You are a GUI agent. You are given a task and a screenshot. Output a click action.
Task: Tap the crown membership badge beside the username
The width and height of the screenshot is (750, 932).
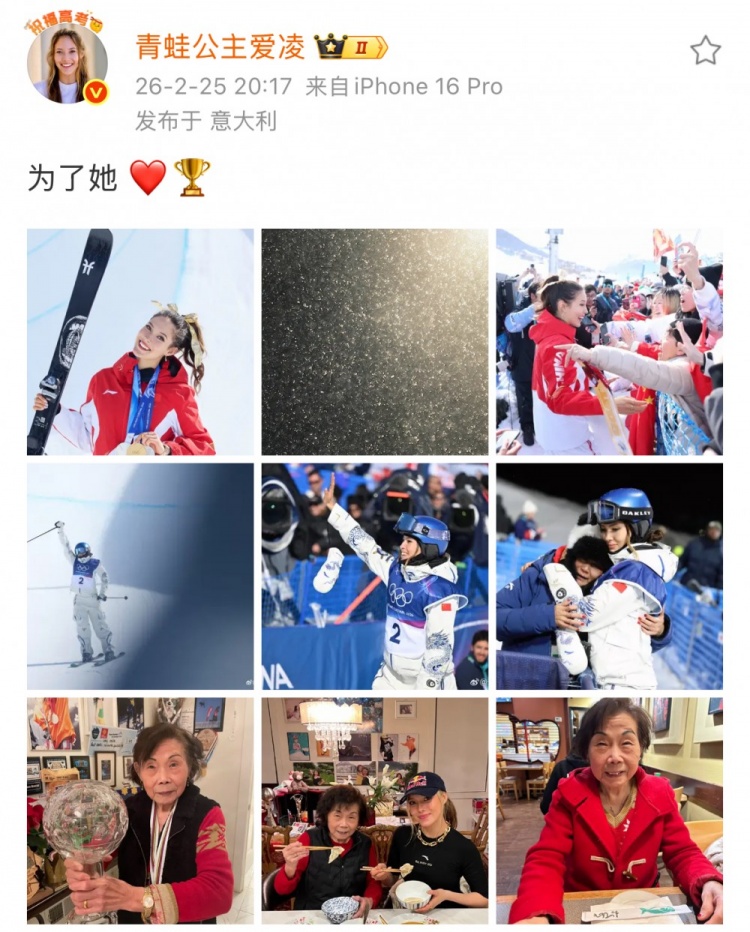pos(350,47)
